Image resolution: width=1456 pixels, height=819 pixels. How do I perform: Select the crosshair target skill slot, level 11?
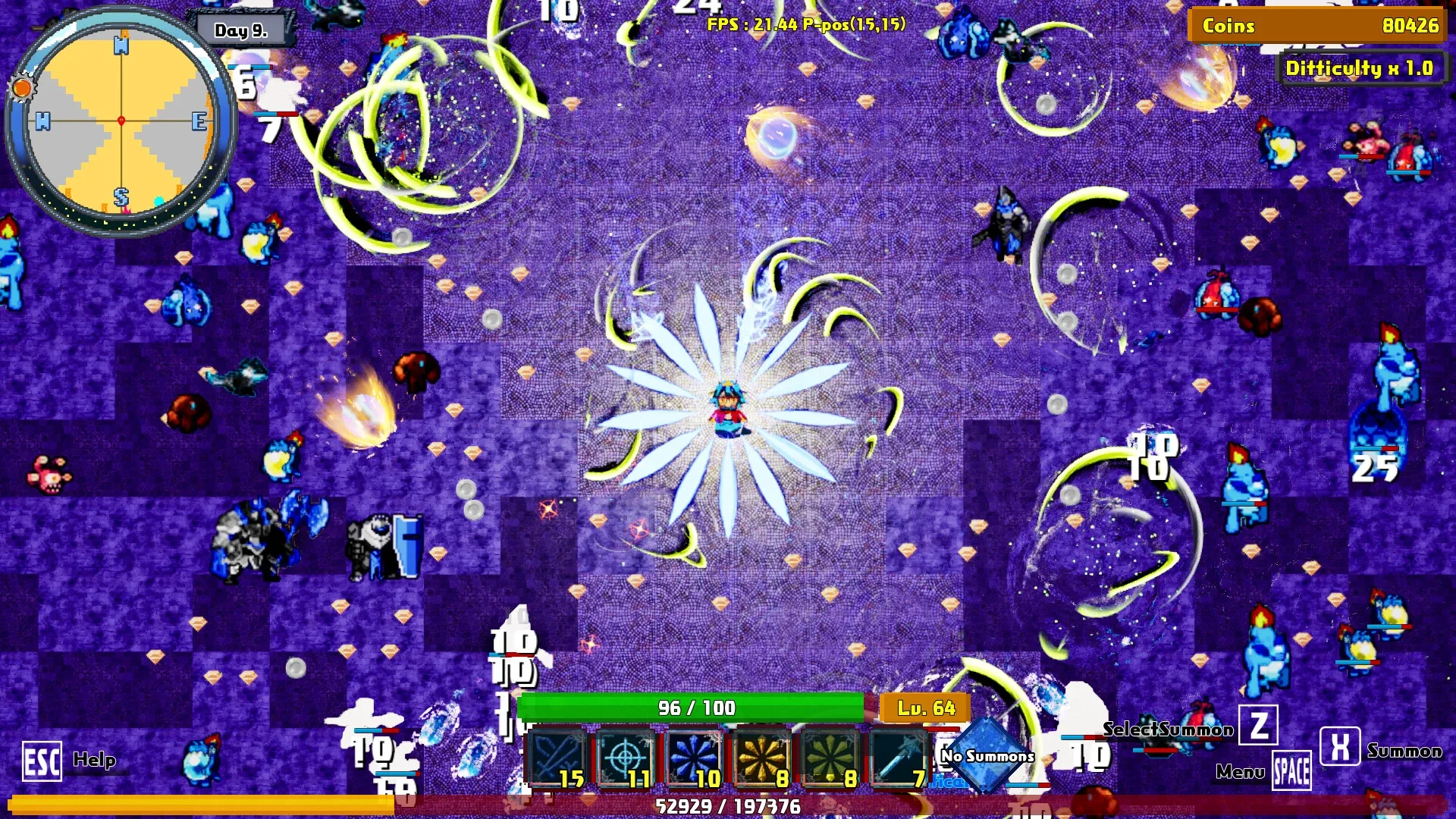coord(625,758)
